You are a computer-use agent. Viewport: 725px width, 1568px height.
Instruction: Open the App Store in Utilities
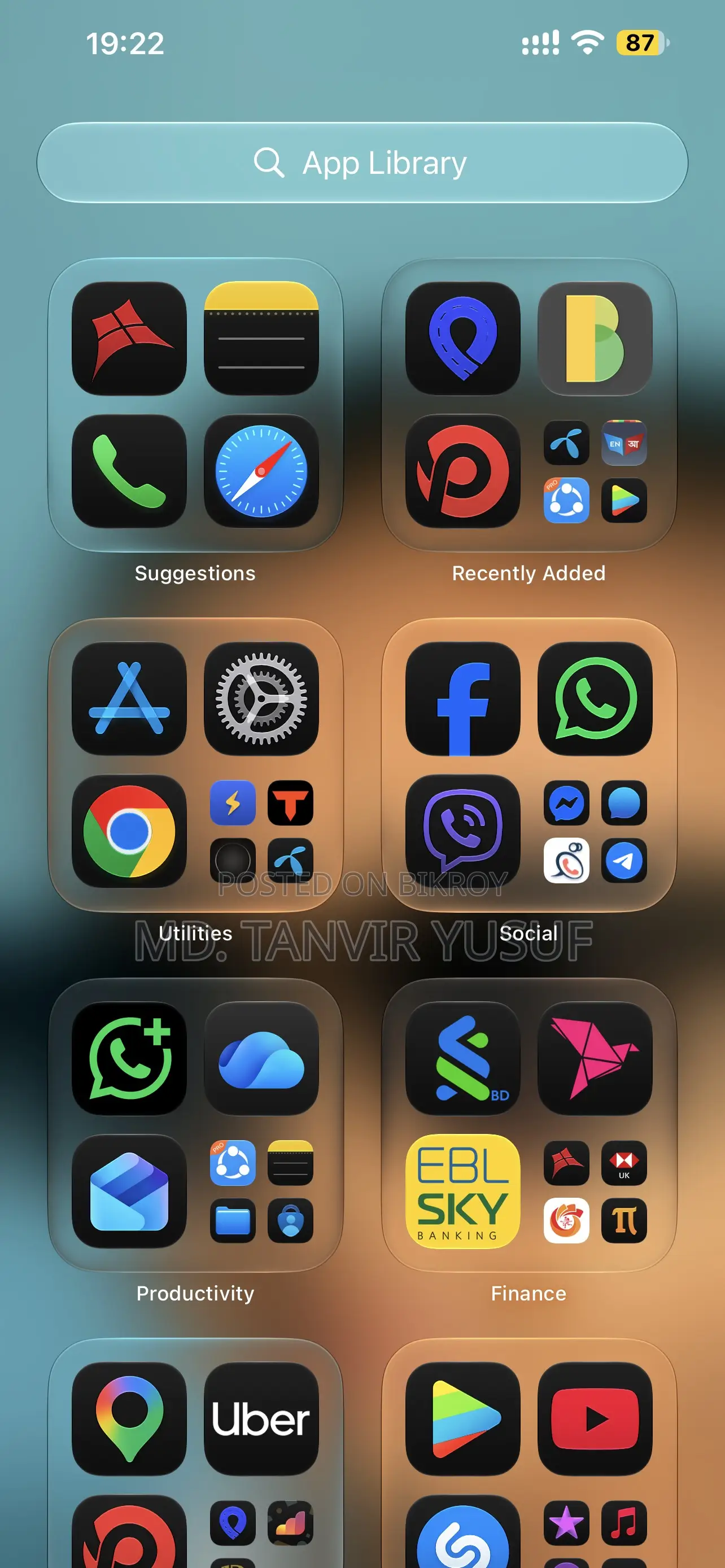(129, 699)
